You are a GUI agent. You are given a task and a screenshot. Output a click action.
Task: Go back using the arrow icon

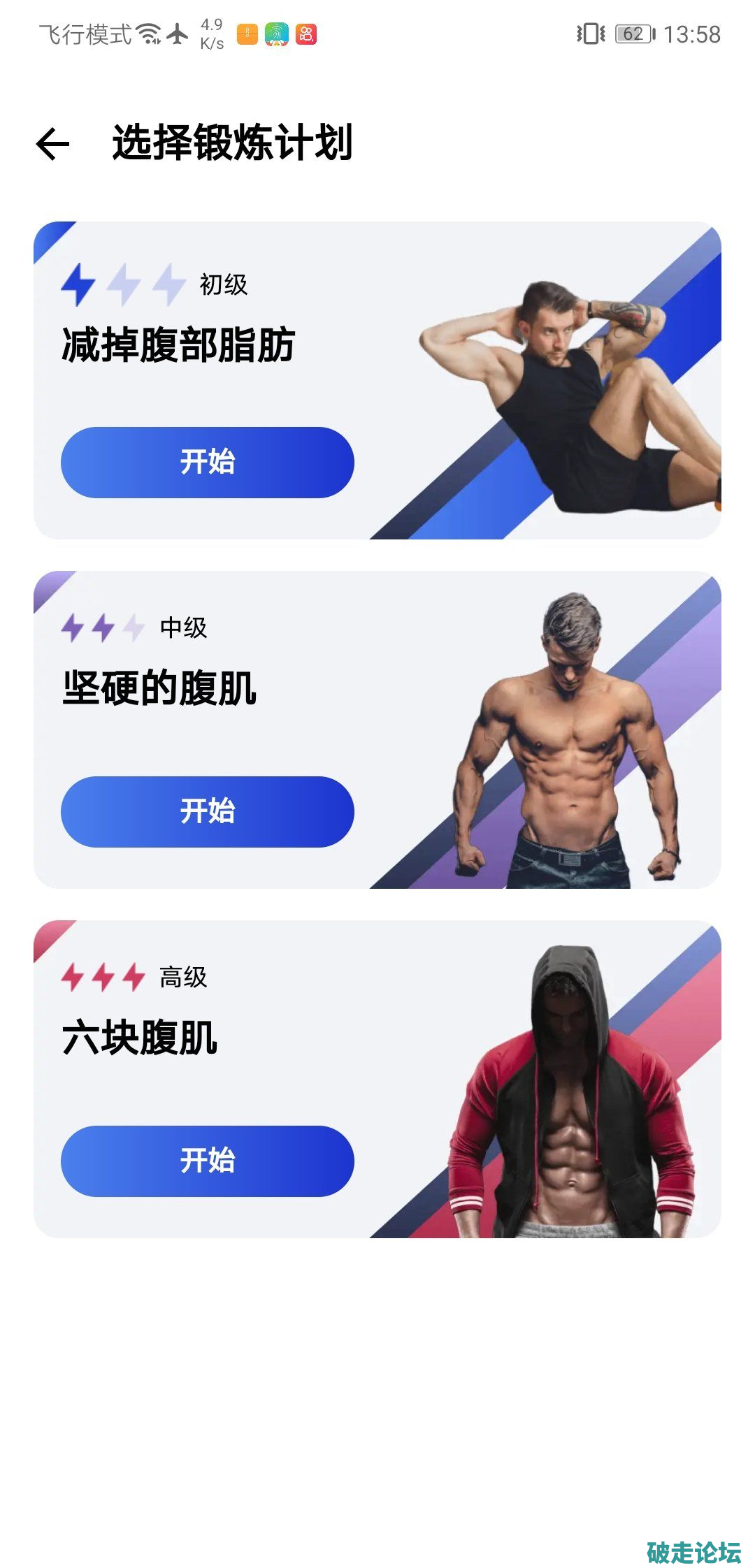[x=53, y=144]
